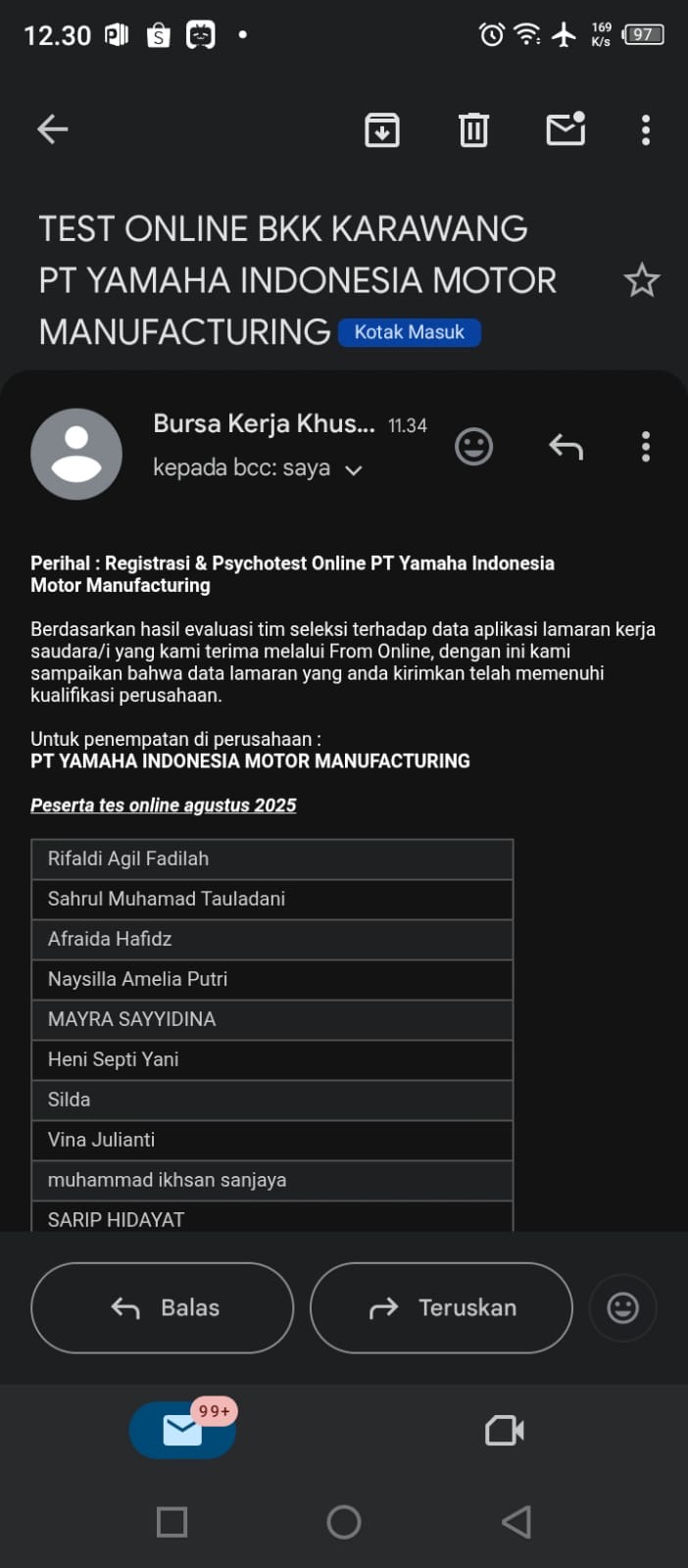
Task: Open the top overflow menu
Action: [645, 129]
